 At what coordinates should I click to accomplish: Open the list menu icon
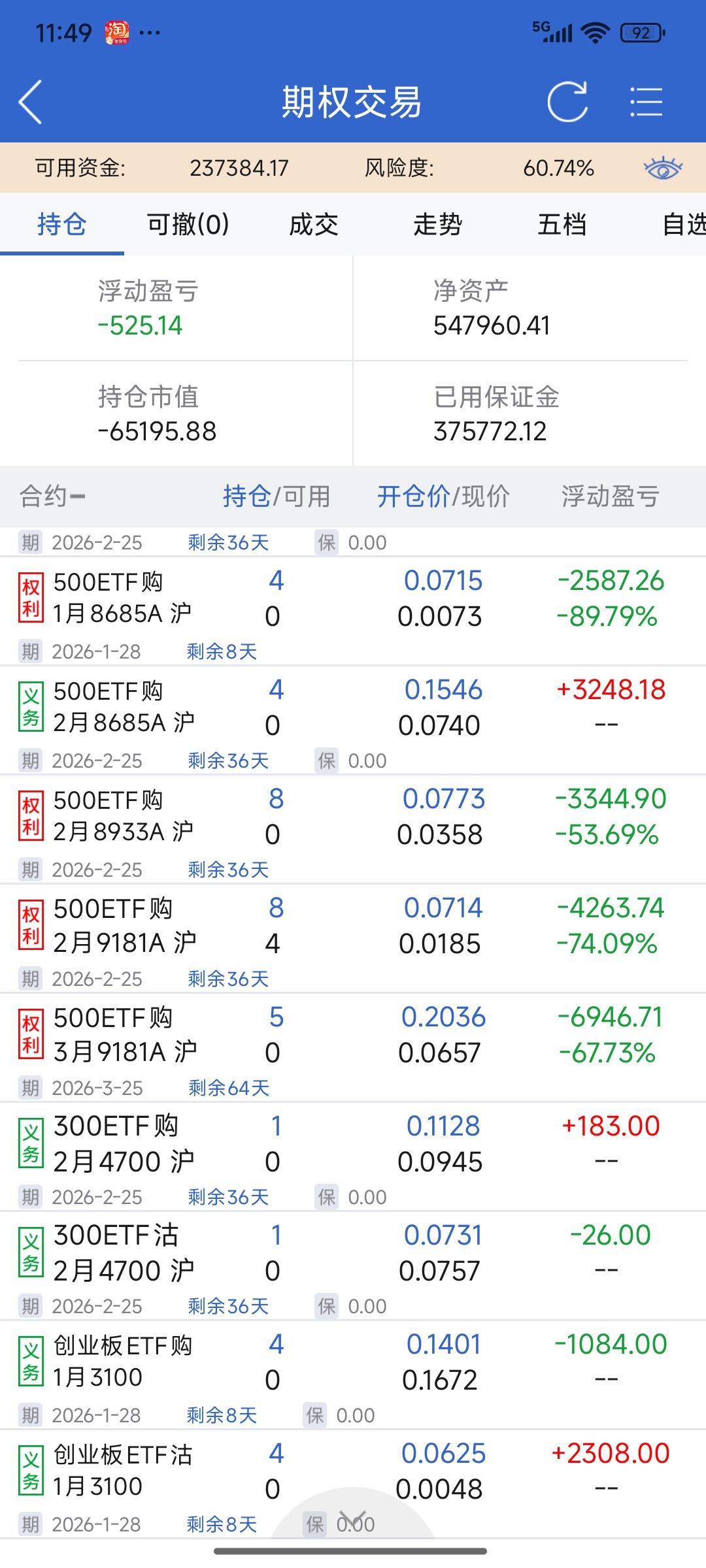click(646, 102)
